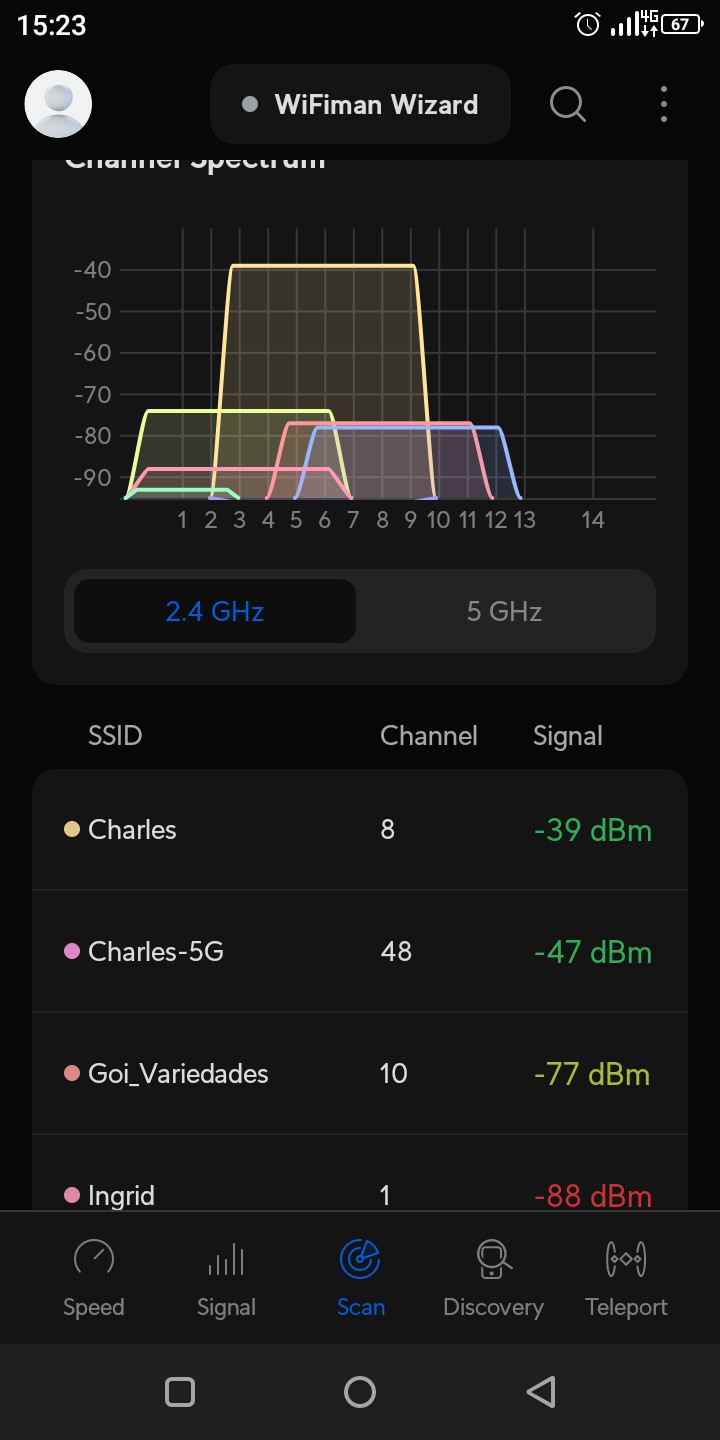The image size is (720, 1440).
Task: Go back with the system back button
Action: pos(540,1391)
